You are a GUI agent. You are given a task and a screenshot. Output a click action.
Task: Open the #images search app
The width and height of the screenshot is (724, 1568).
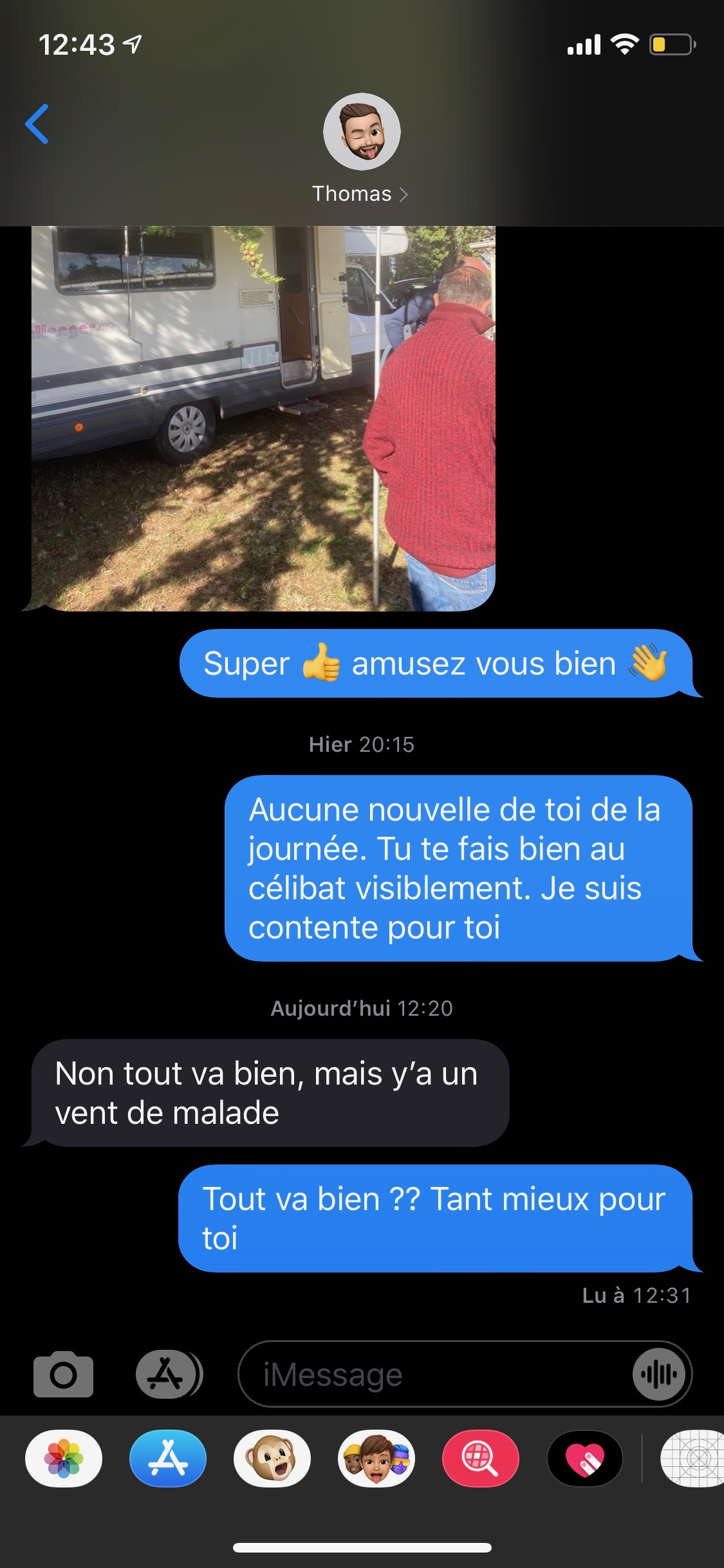tap(480, 1458)
